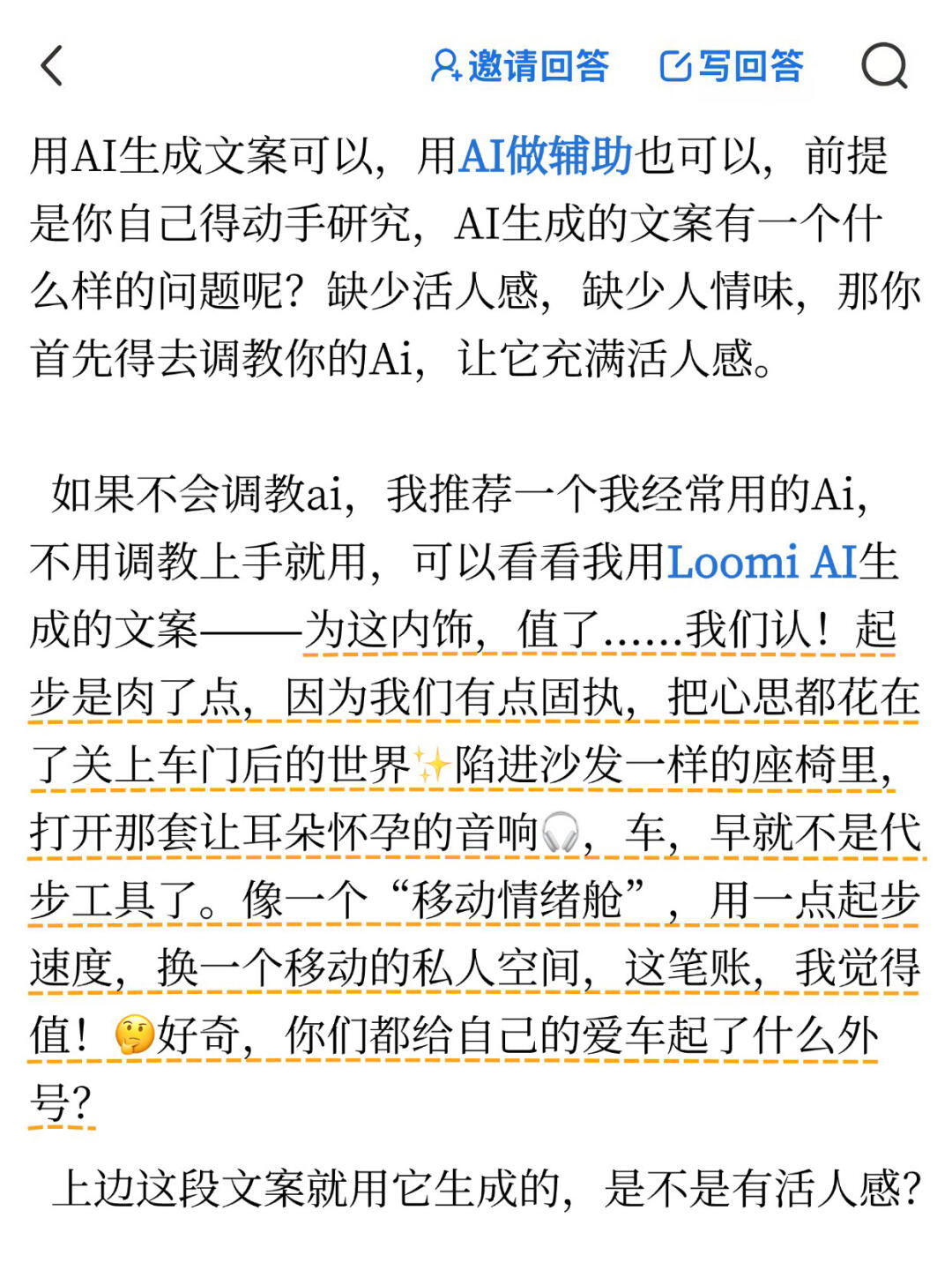Open the search magnifier icon
This screenshot has height=1270, width=952.
point(884,66)
